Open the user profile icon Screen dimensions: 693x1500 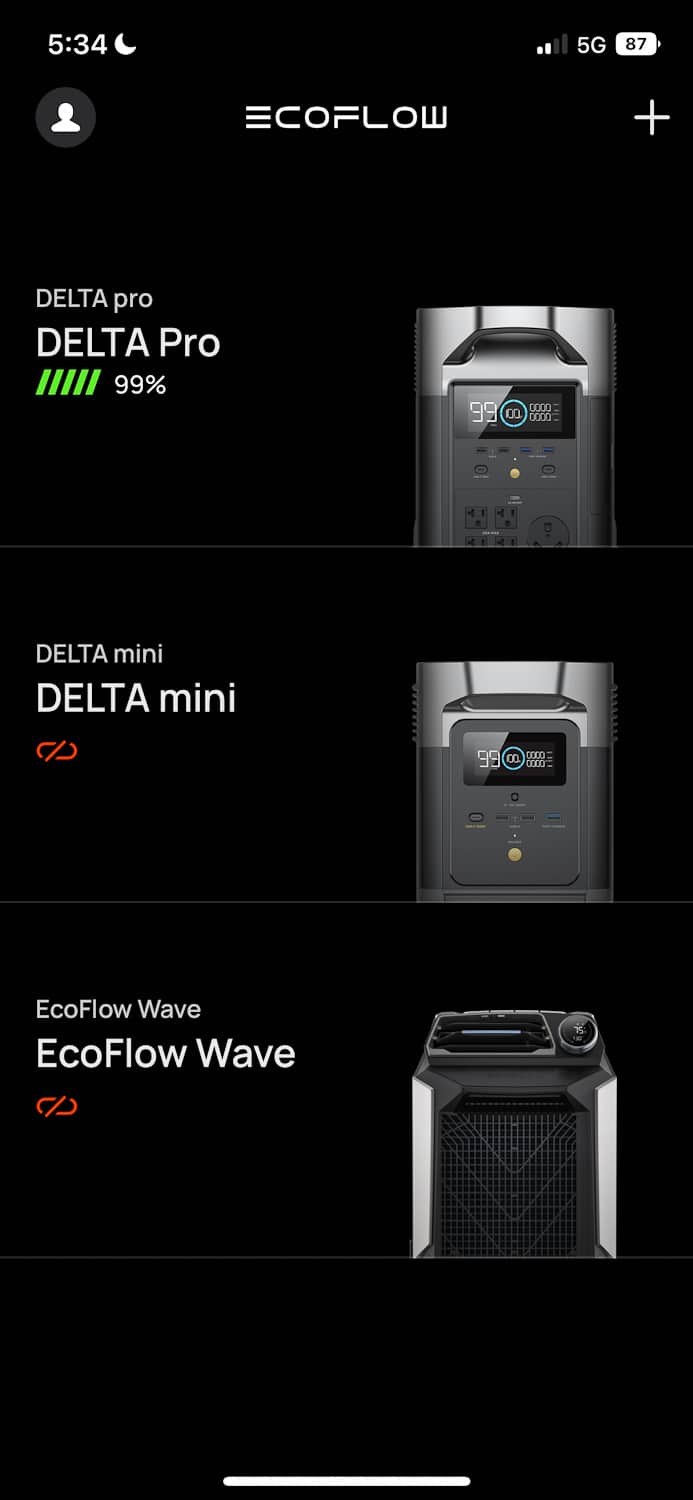66,118
